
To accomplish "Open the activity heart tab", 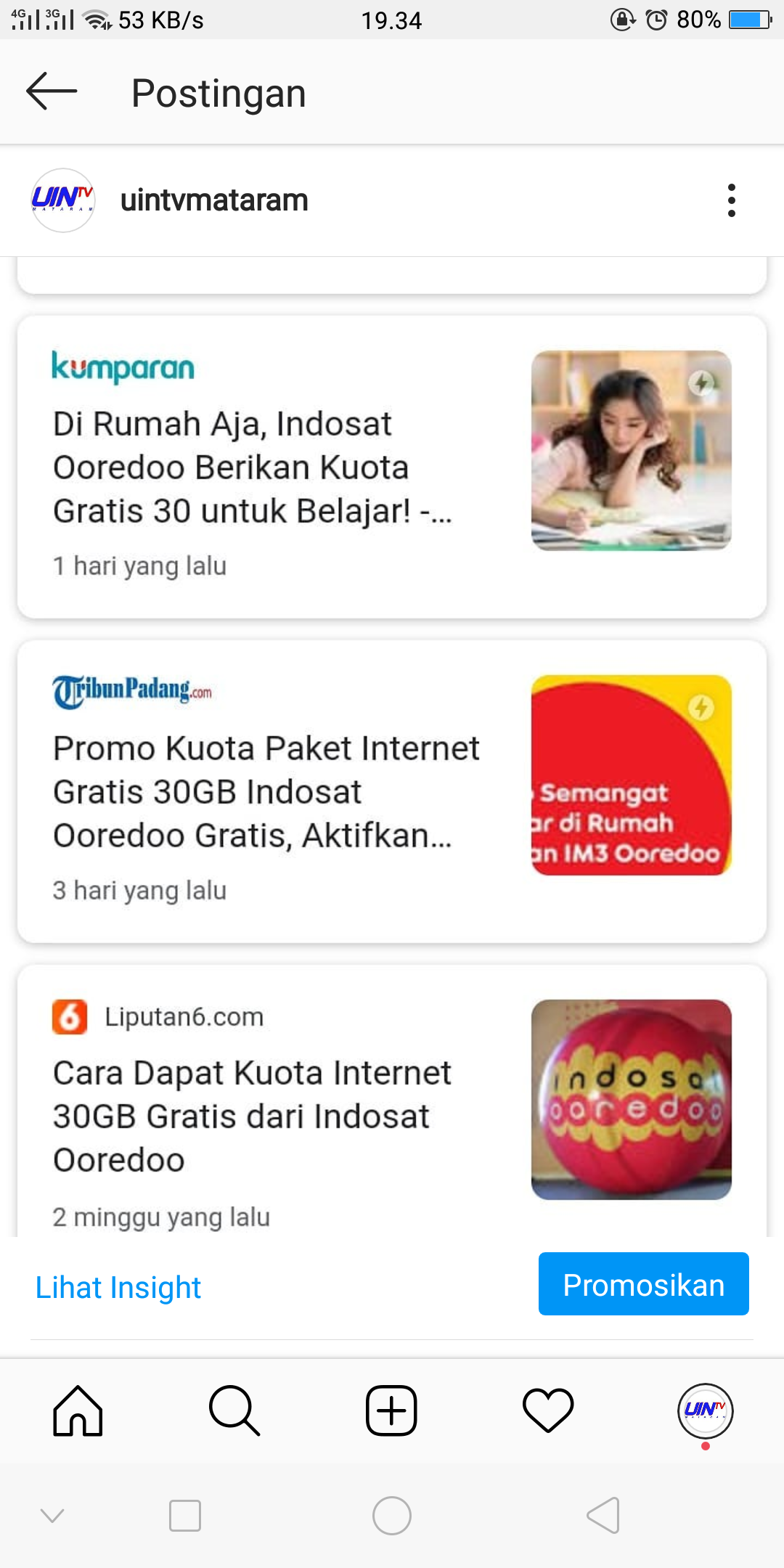I will tap(548, 1411).
